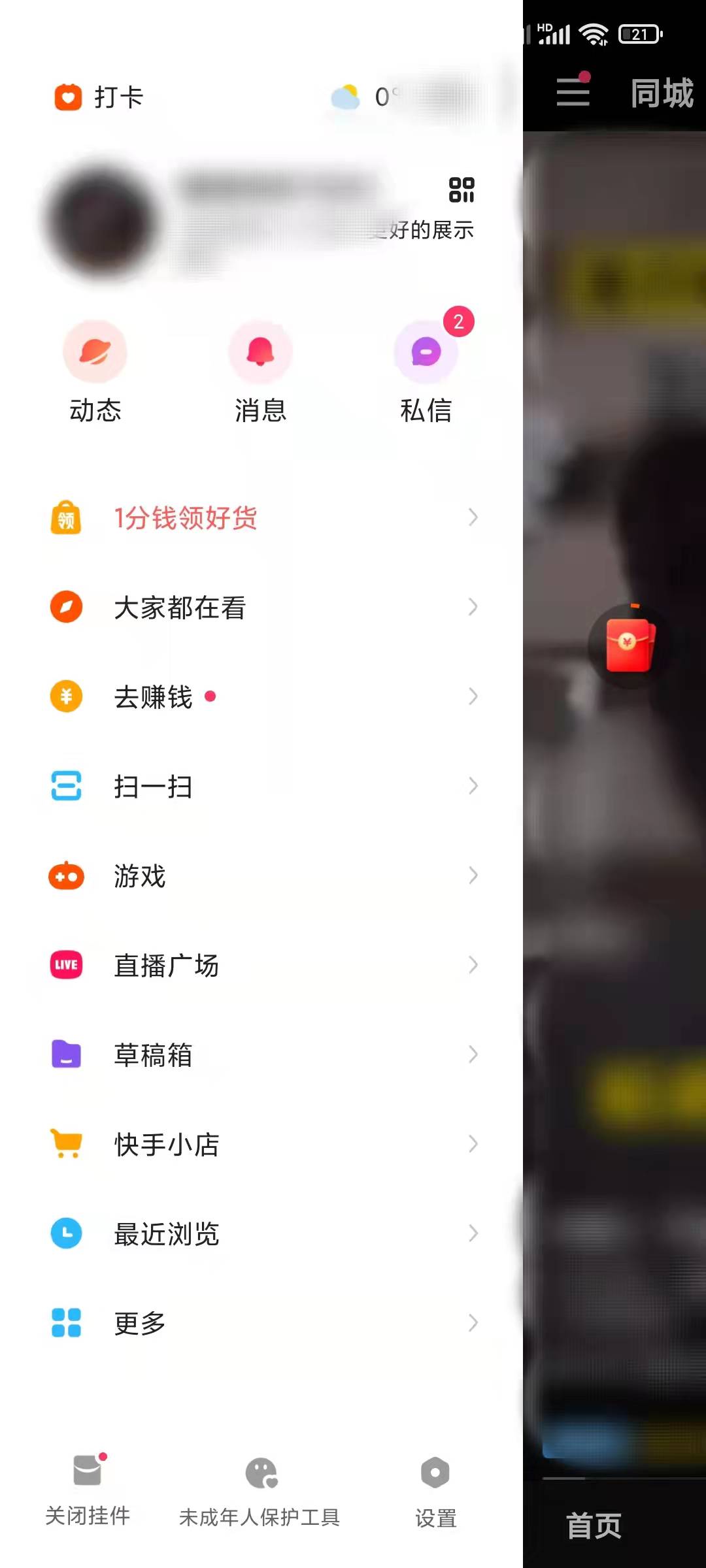This screenshot has height=1568, width=706.
Task: Switch to 首页 tab
Action: [x=594, y=1526]
